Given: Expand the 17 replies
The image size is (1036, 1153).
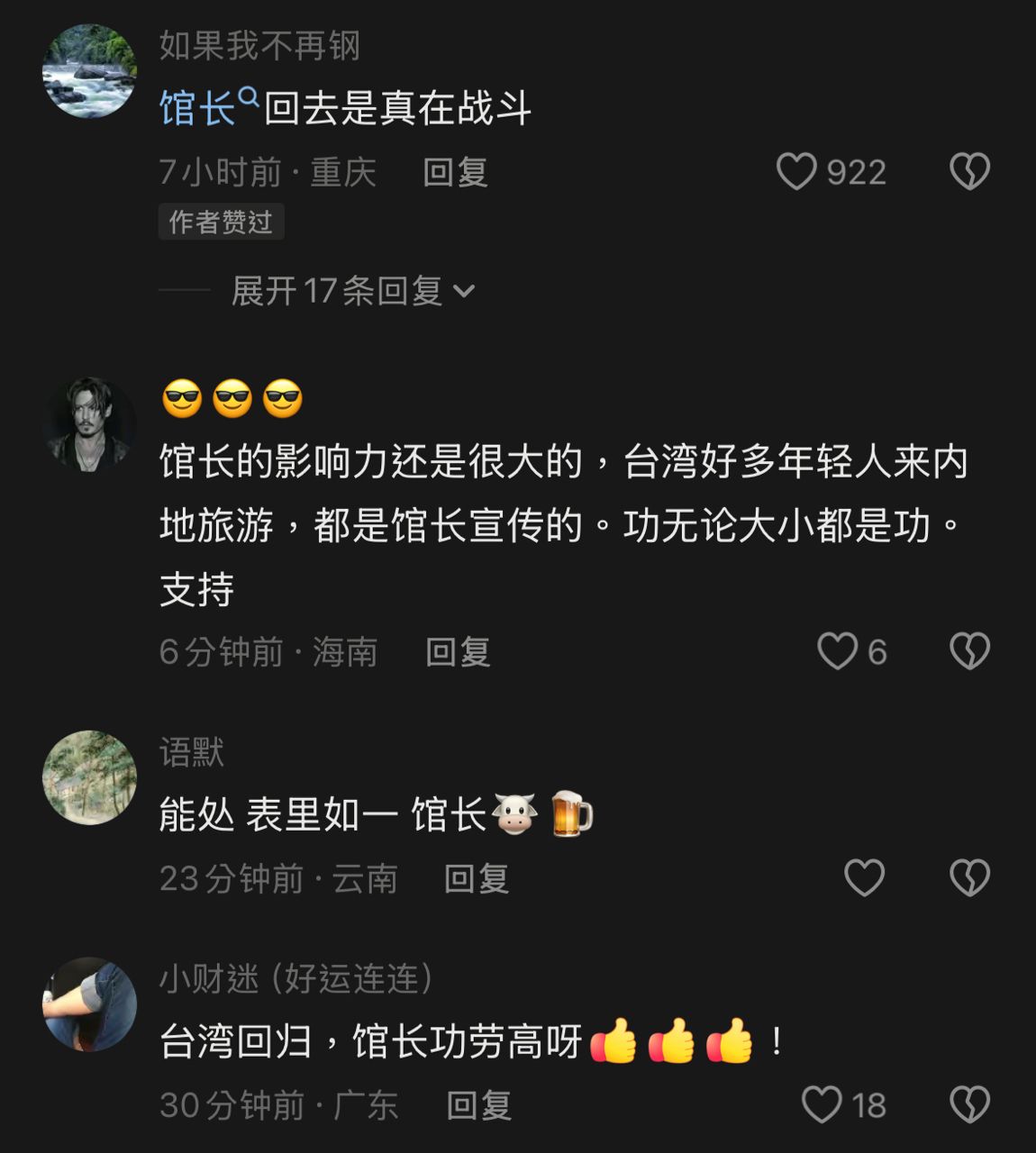Looking at the screenshot, I should click(352, 291).
